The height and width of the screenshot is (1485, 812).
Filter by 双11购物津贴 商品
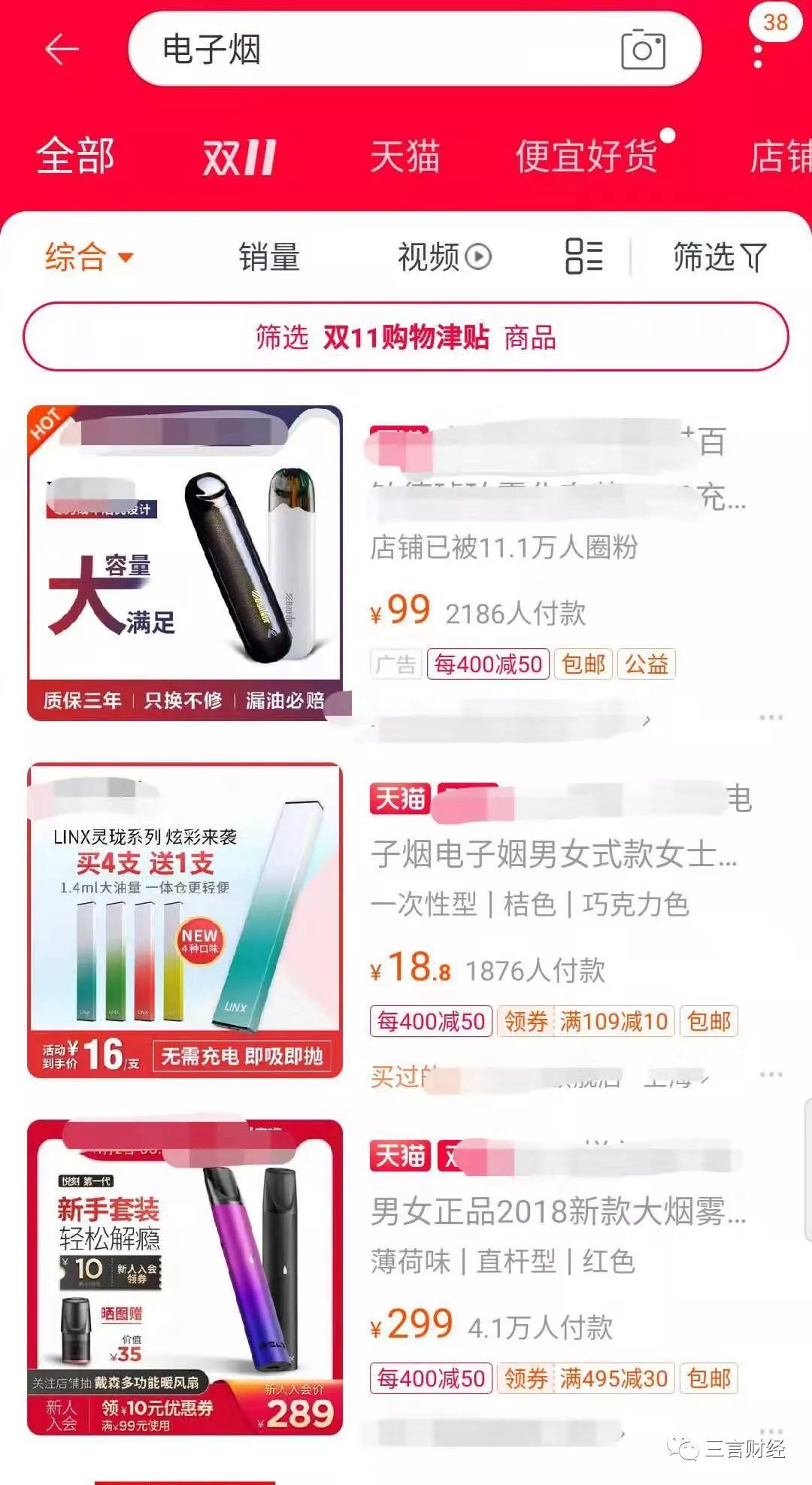(x=406, y=337)
